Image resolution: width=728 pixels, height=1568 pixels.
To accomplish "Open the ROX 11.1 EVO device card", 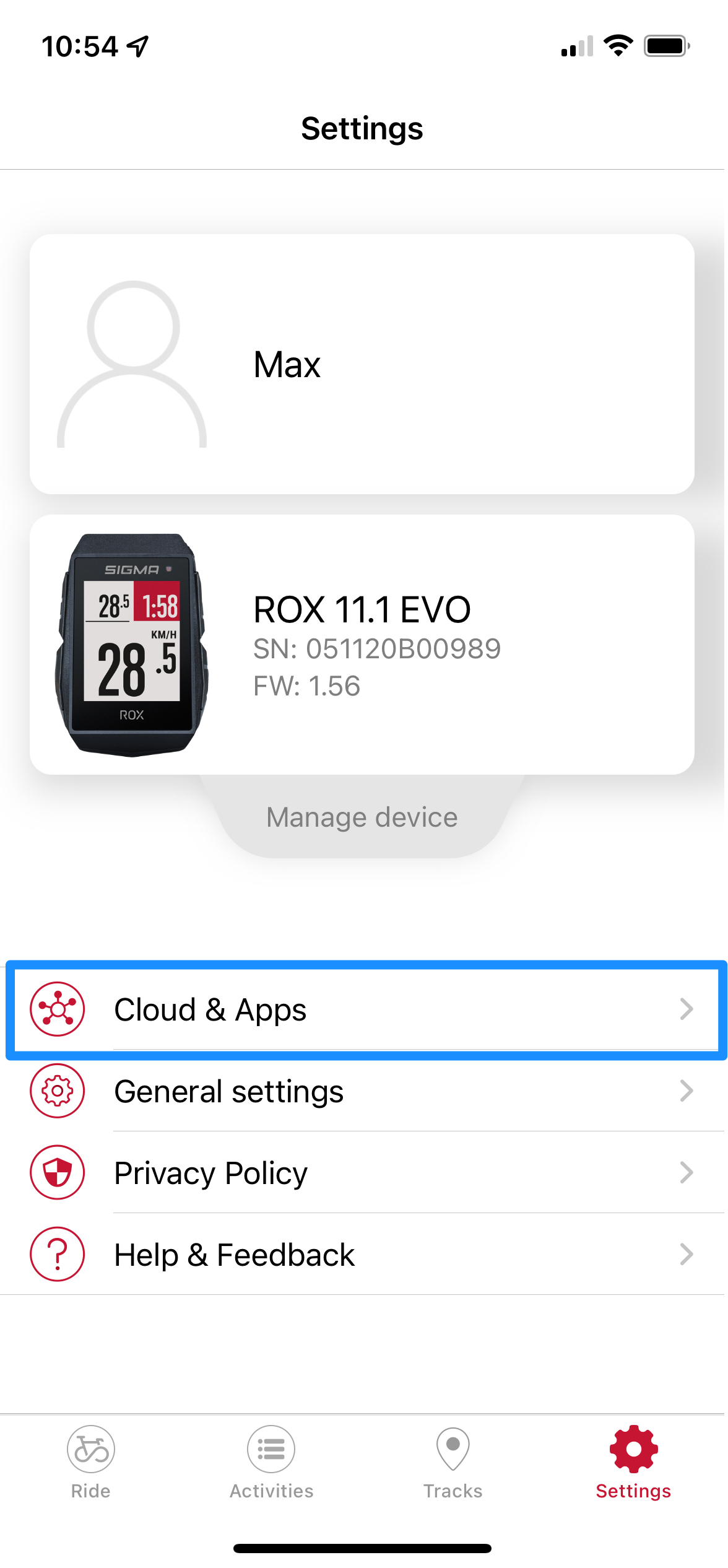I will click(x=362, y=644).
